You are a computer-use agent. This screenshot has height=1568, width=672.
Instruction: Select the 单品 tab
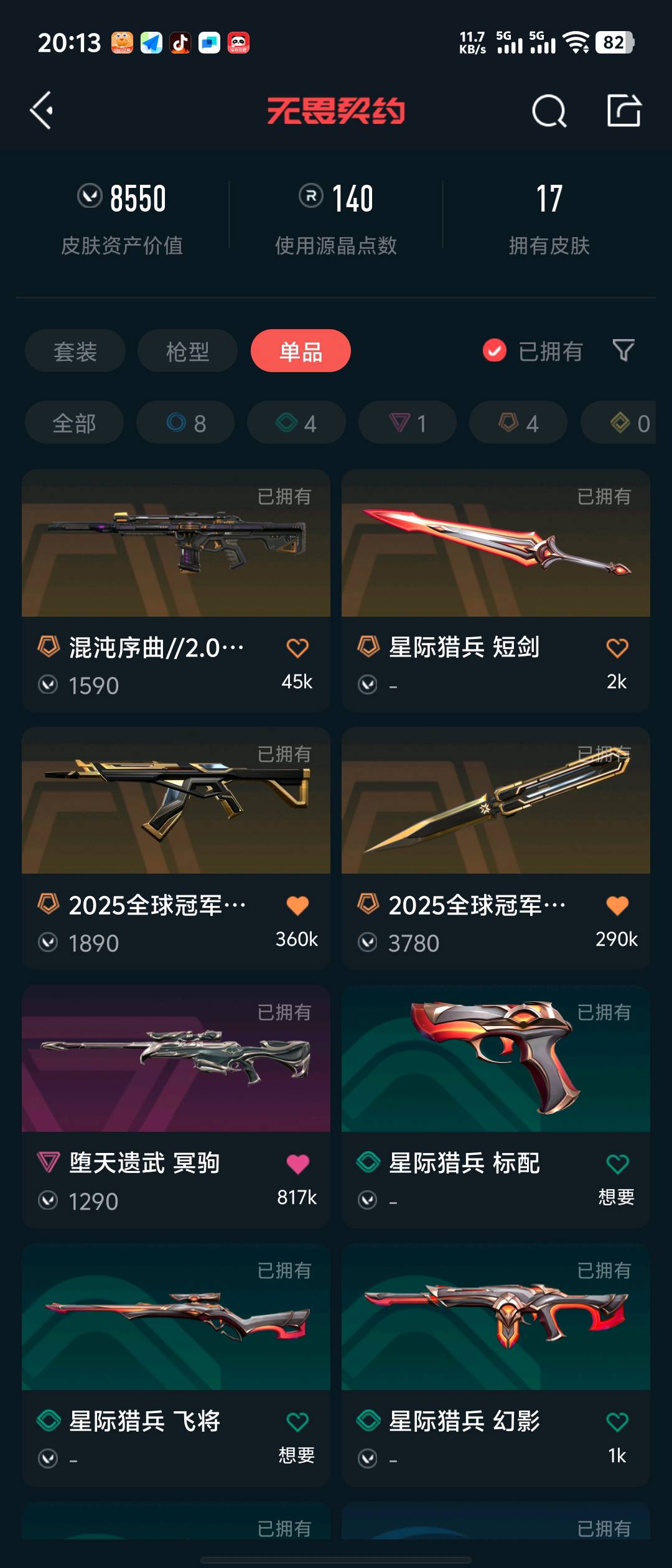301,351
